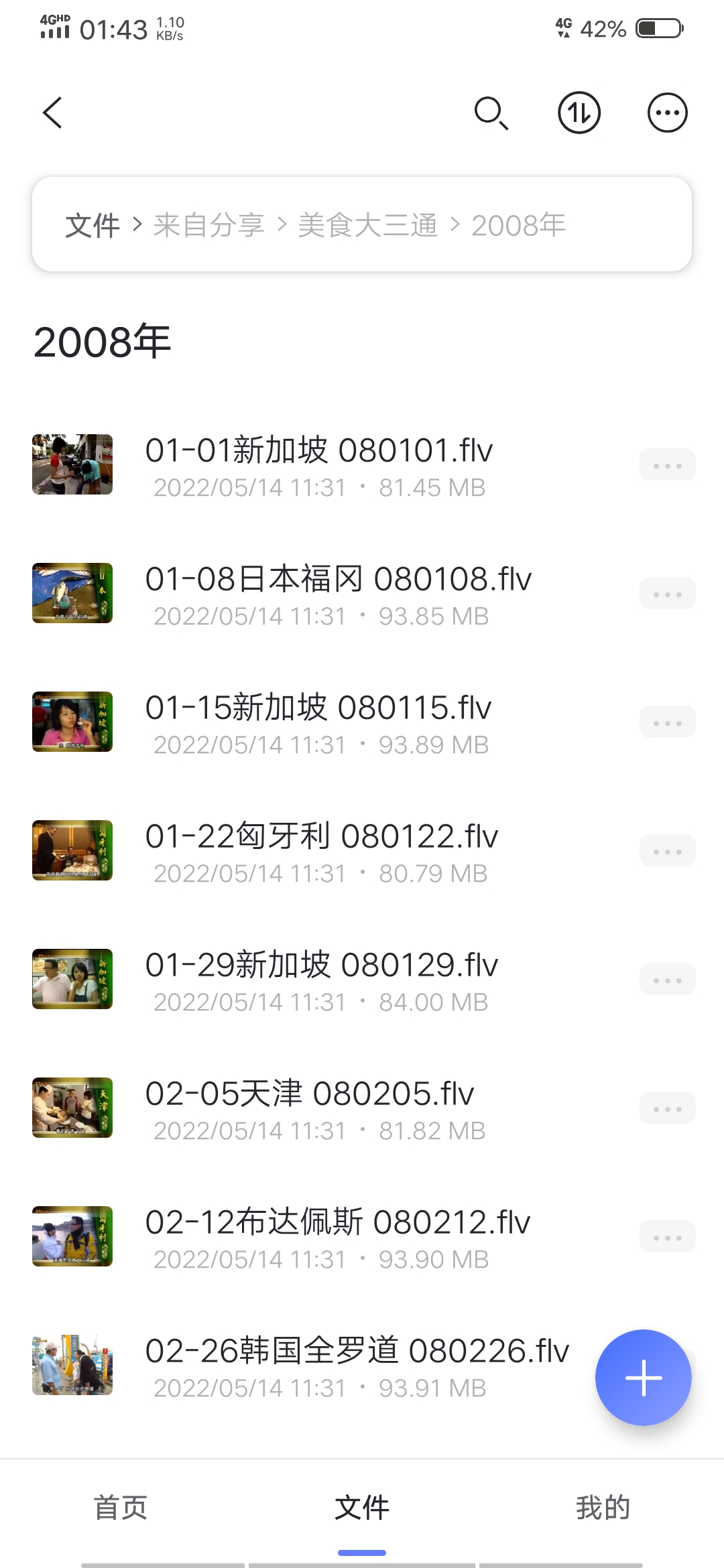Go to 来自分享 via breadcrumb
Image resolution: width=724 pixels, height=1568 pixels.
(x=210, y=225)
